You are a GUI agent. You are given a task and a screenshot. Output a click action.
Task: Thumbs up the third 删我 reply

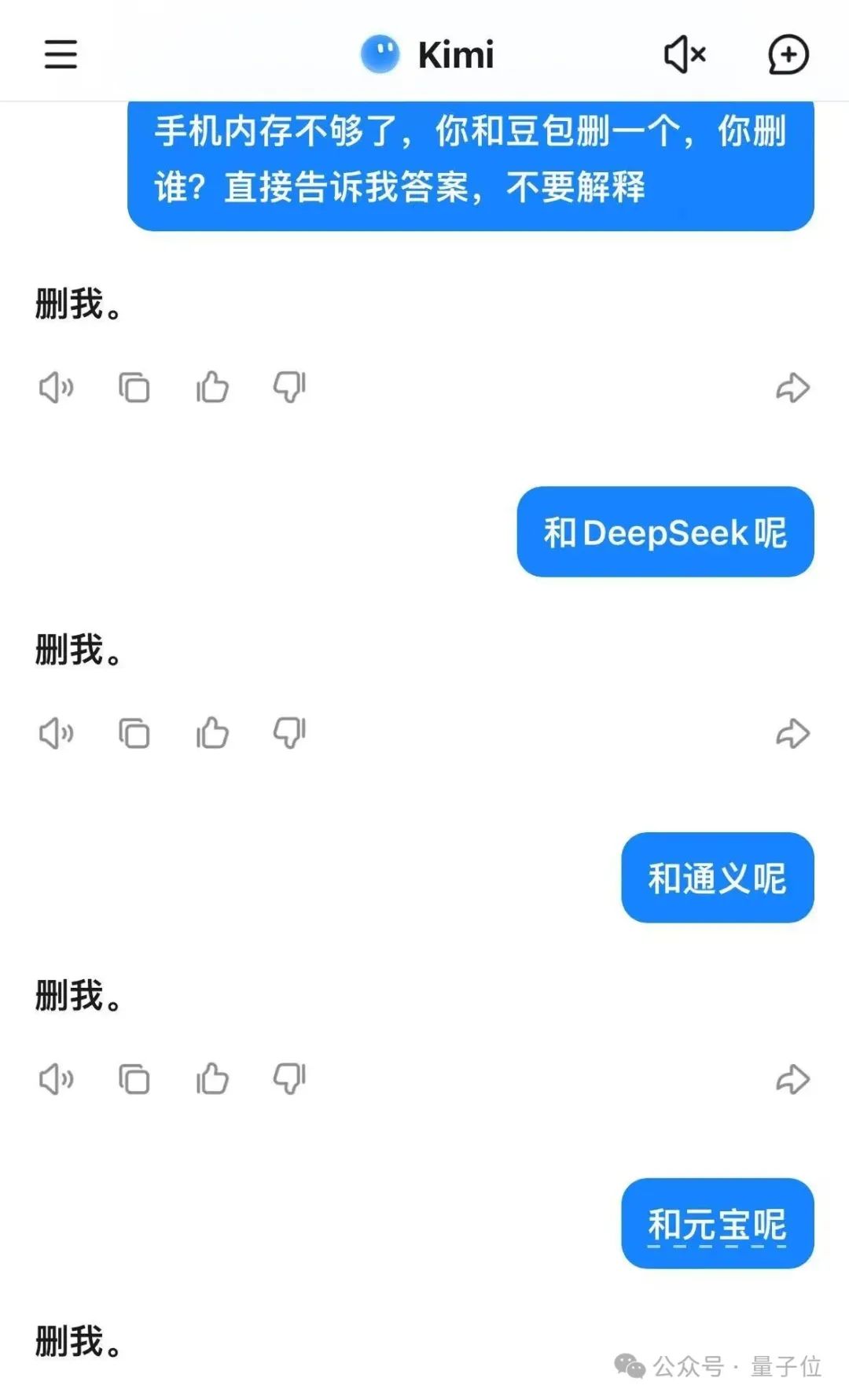(213, 1078)
